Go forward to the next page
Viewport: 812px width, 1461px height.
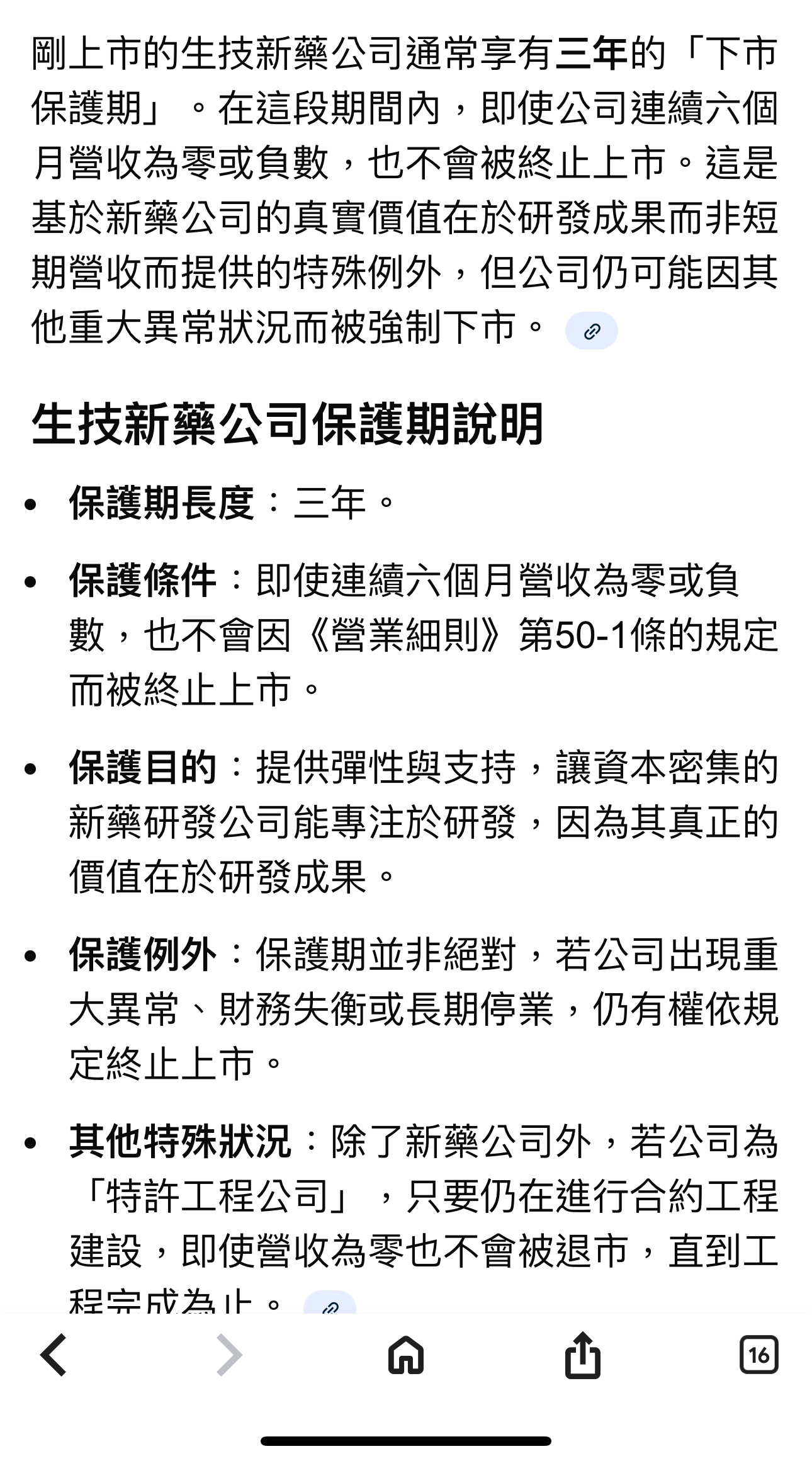click(x=229, y=1355)
